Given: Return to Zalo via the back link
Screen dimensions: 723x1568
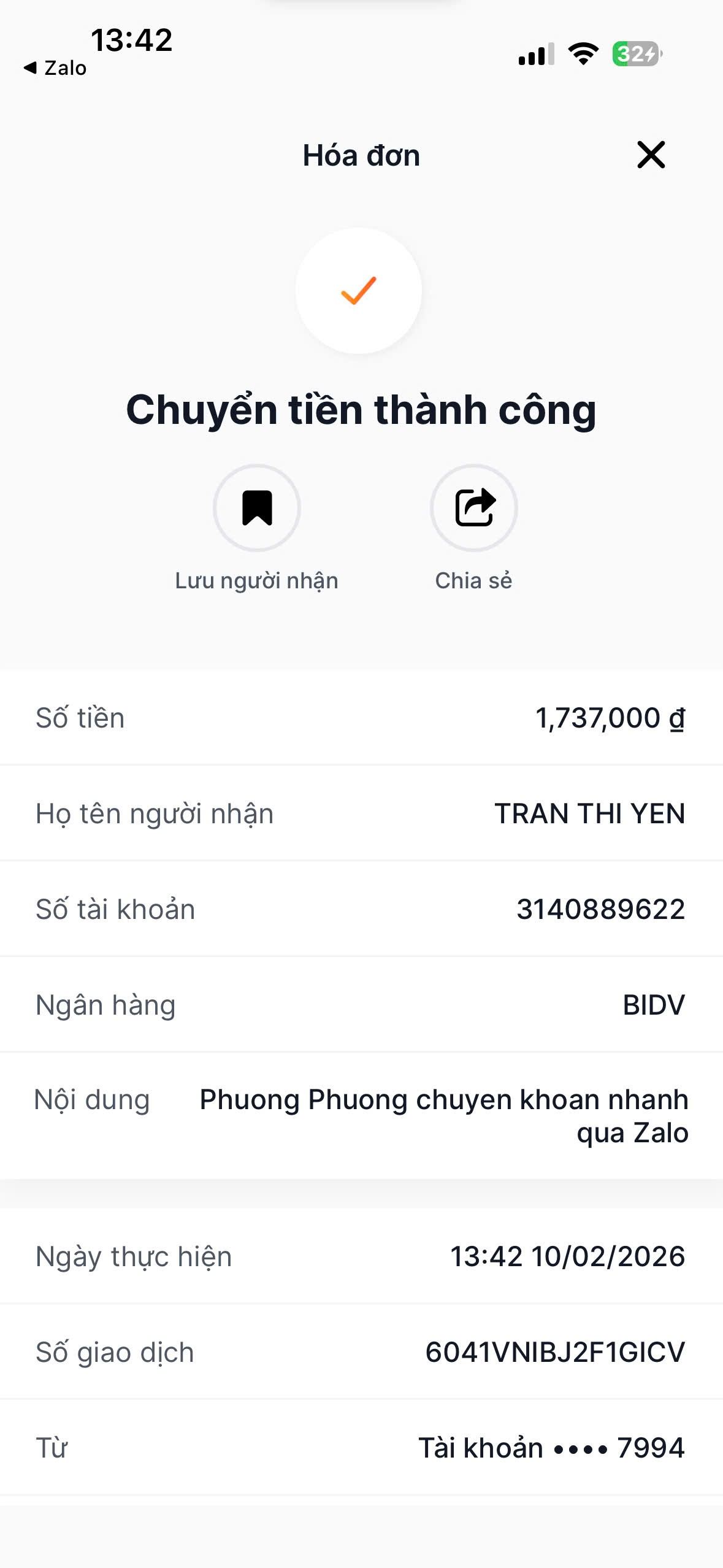Looking at the screenshot, I should (55, 68).
